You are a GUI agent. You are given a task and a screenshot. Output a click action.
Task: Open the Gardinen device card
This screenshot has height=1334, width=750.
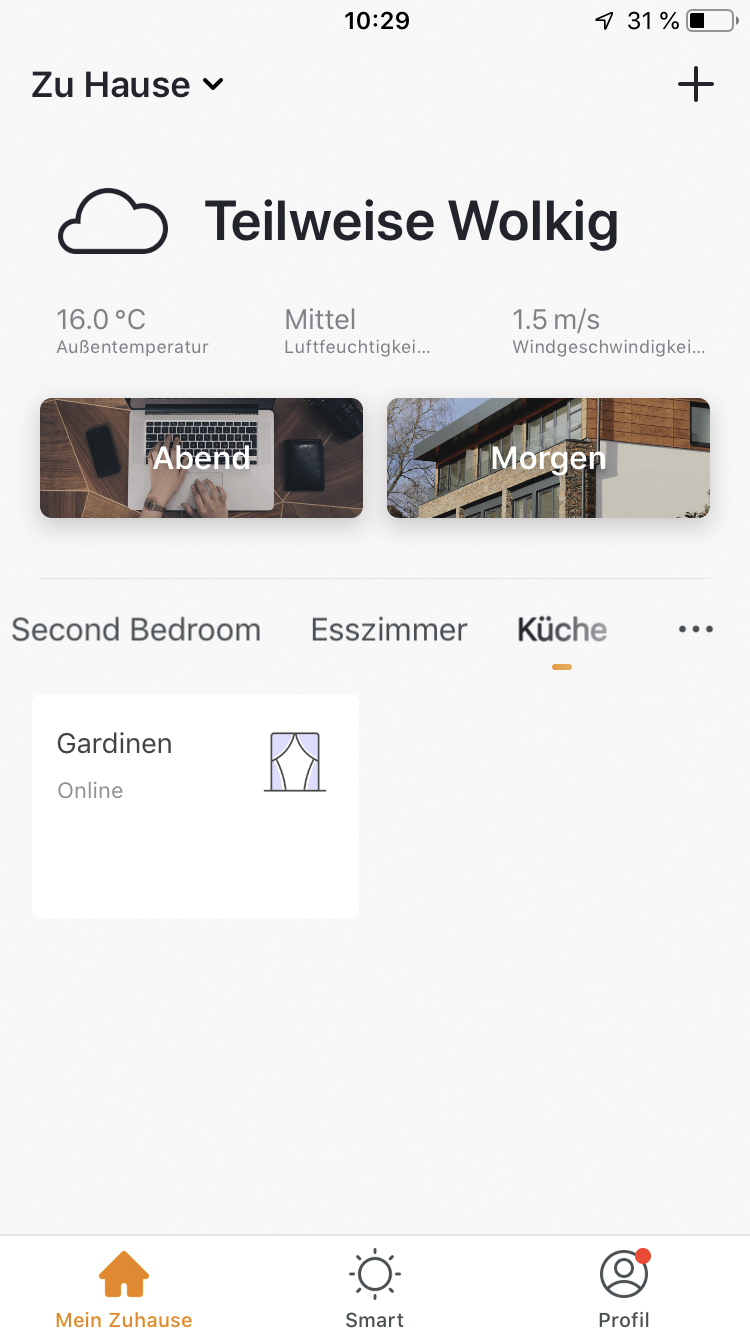pos(195,805)
